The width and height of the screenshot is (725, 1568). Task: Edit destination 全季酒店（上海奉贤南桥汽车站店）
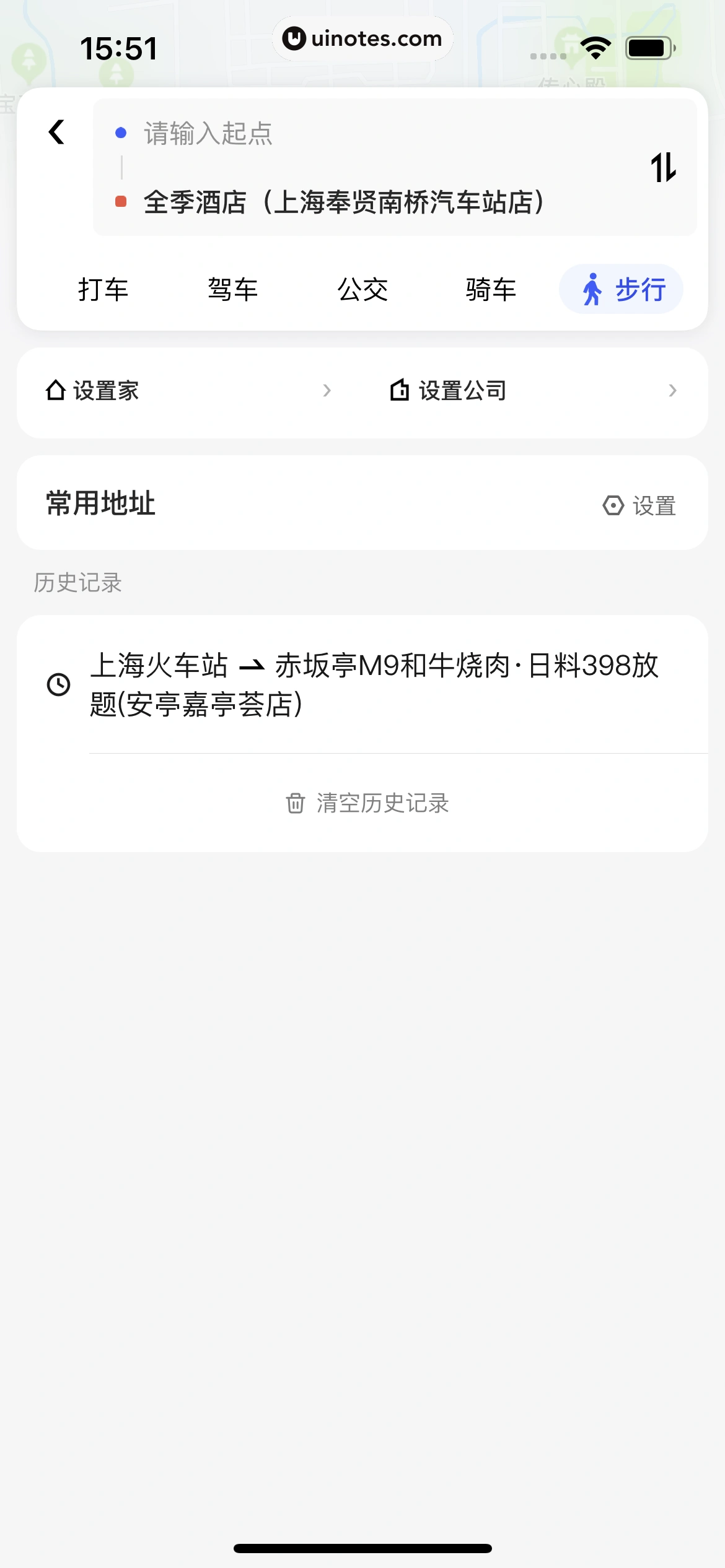tap(344, 202)
